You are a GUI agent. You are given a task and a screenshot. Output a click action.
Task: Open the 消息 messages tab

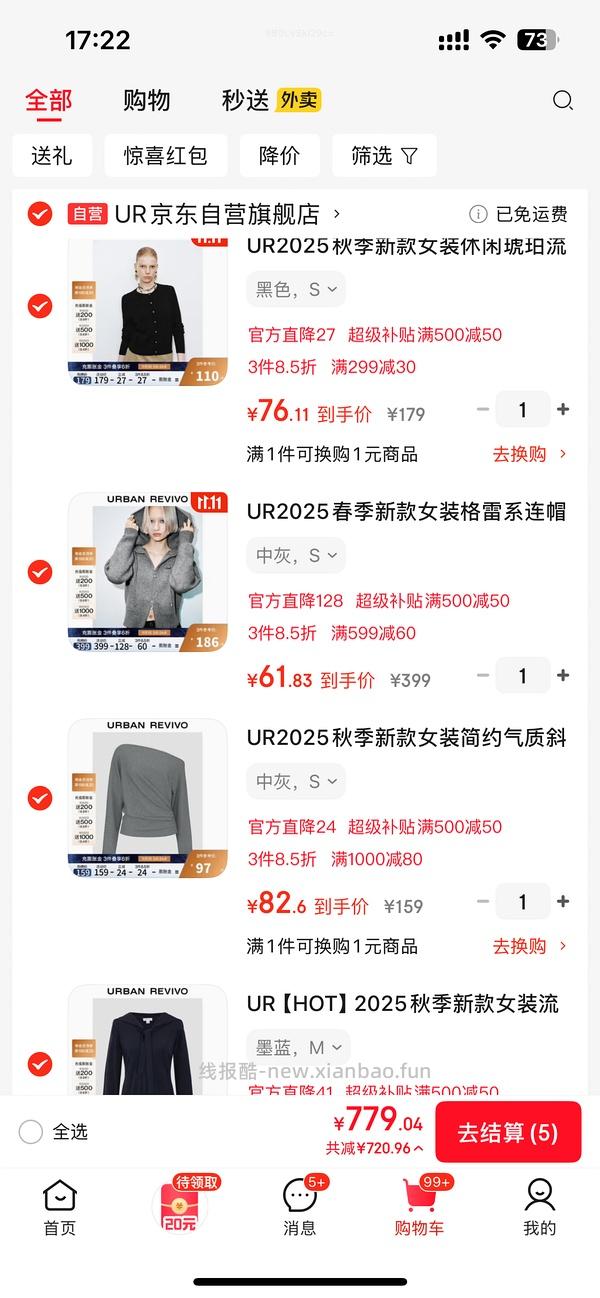(300, 1206)
